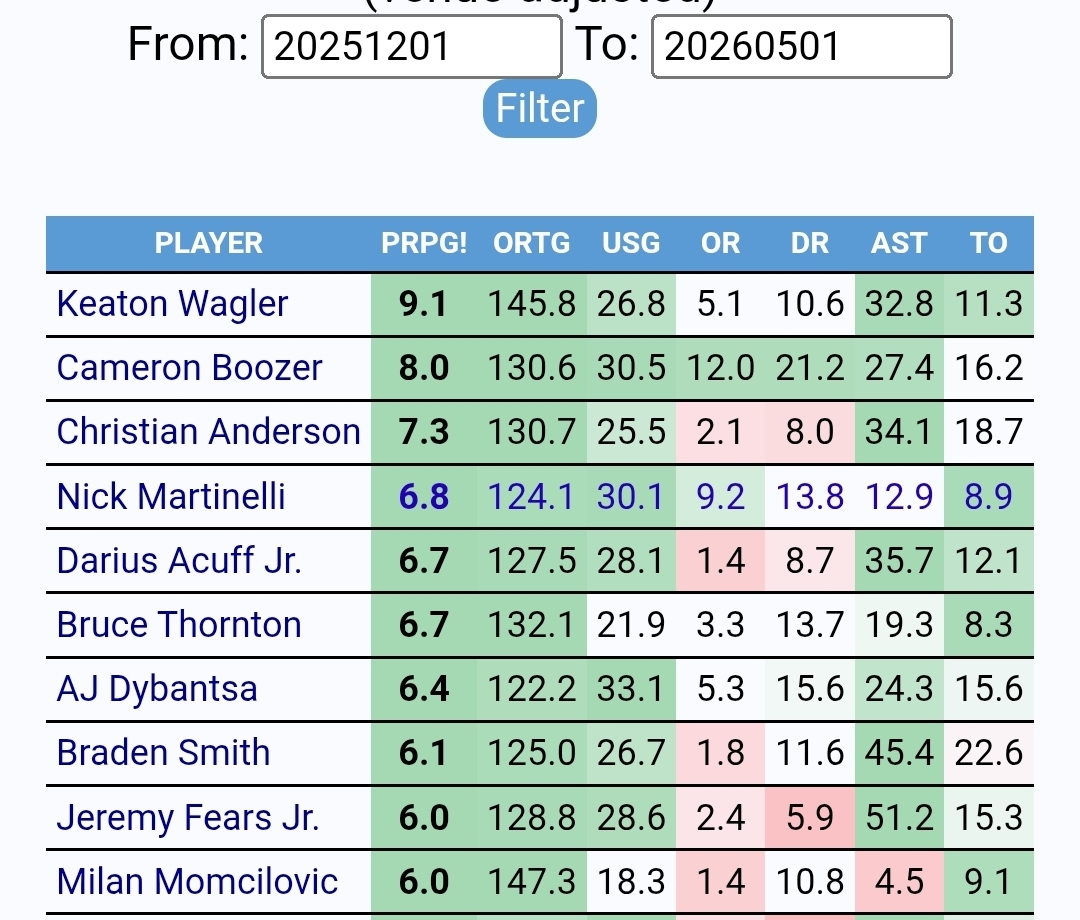Tap the From date input field

click(411, 47)
